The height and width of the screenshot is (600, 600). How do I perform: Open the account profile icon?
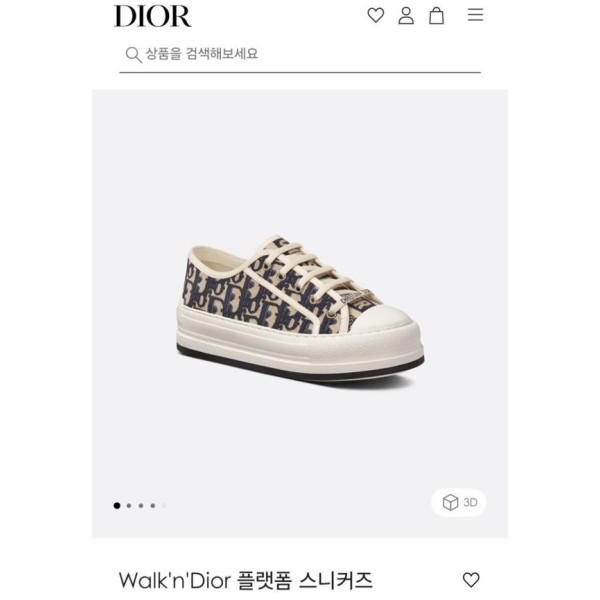406,15
